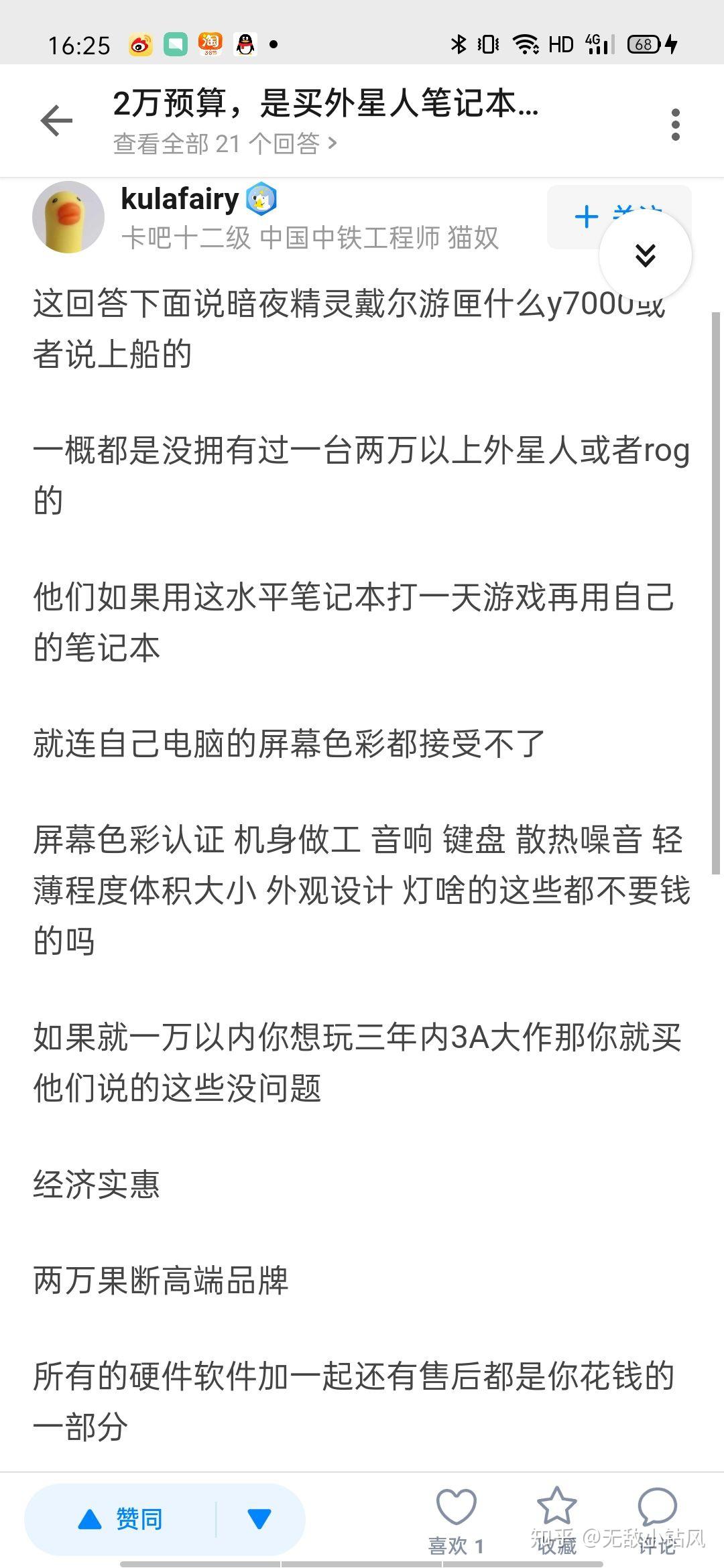The width and height of the screenshot is (724, 1568).
Task: Open the three-dot overflow menu
Action: pyautogui.click(x=675, y=125)
